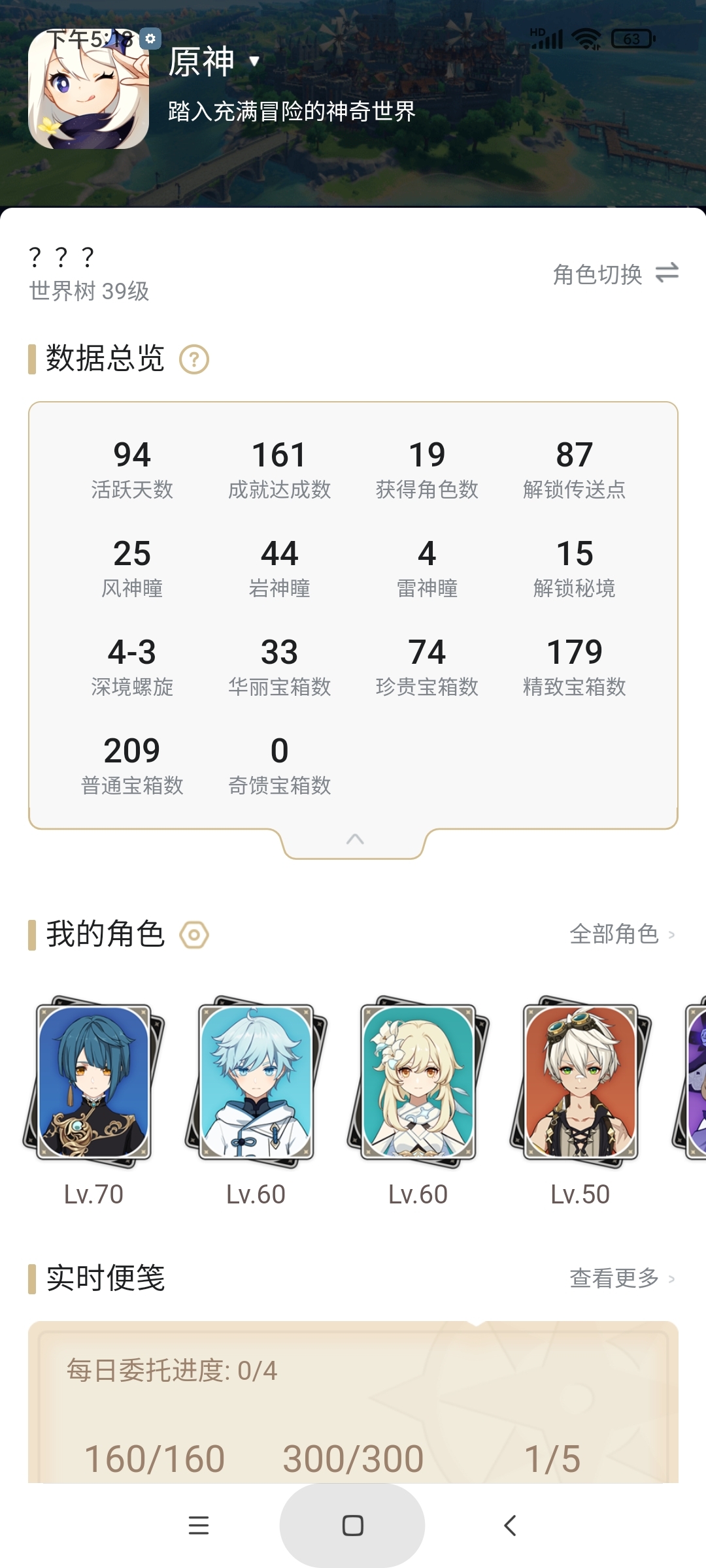706x1568 pixels.
Task: Open the blonde Lv.60 character card
Action: 418,1102
